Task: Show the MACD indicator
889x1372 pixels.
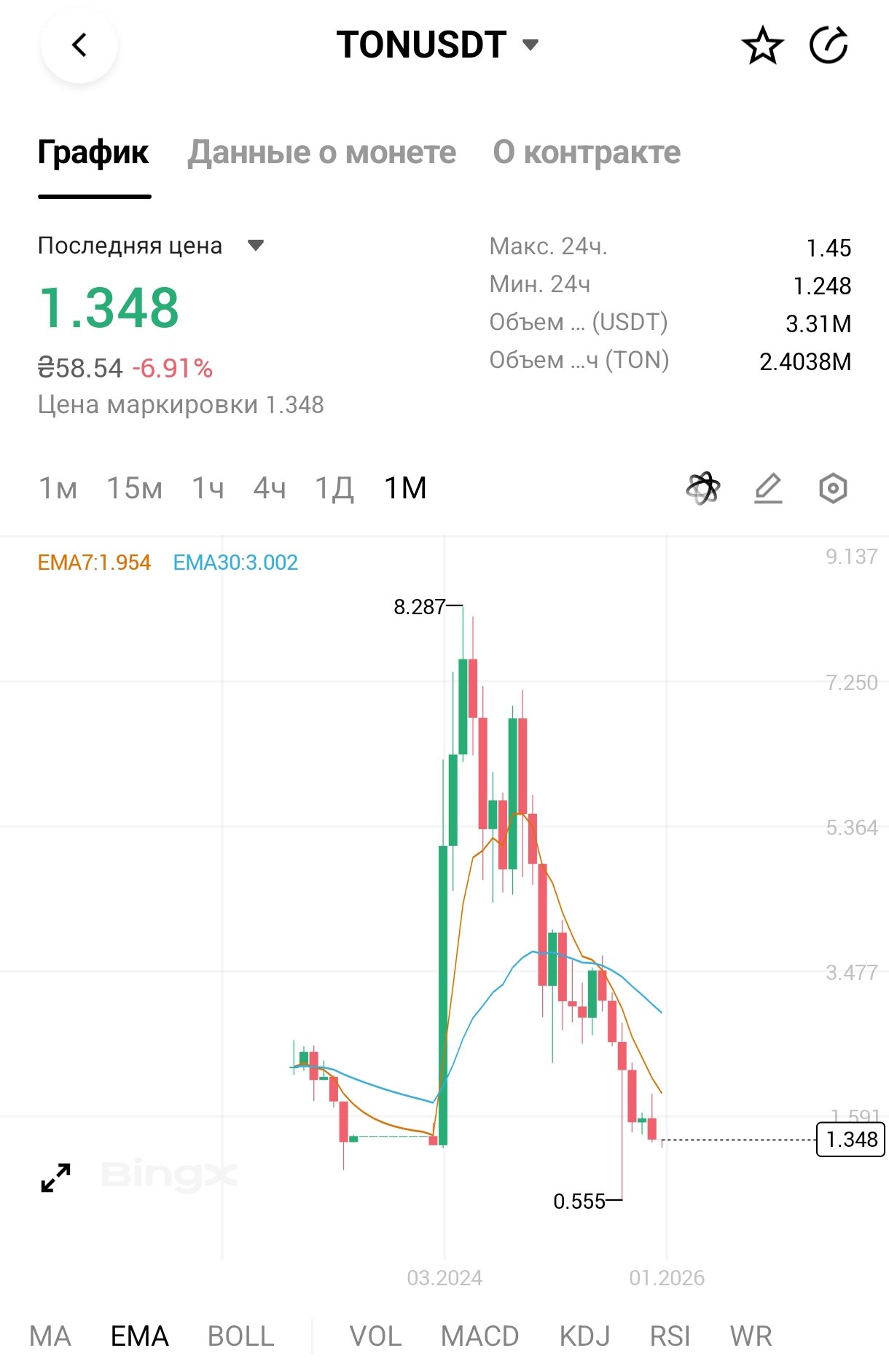Action: (480, 1336)
